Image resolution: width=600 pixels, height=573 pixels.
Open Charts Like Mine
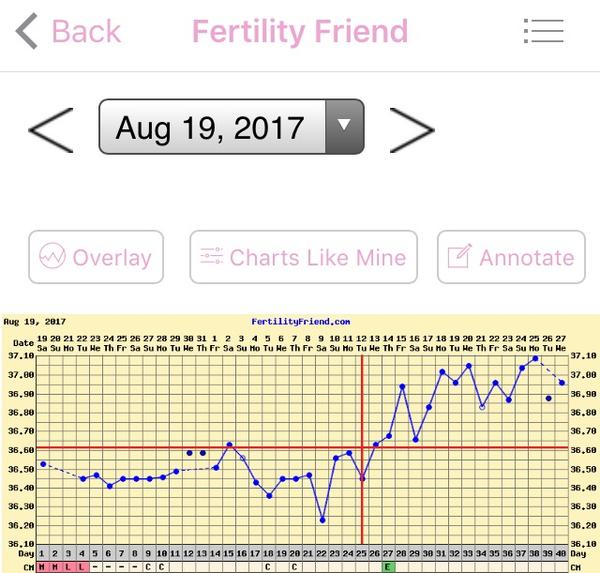(302, 257)
